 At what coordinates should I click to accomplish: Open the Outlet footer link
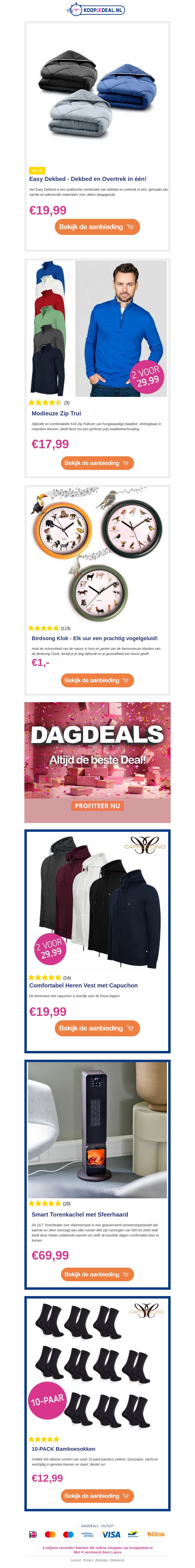[x=107, y=1526]
